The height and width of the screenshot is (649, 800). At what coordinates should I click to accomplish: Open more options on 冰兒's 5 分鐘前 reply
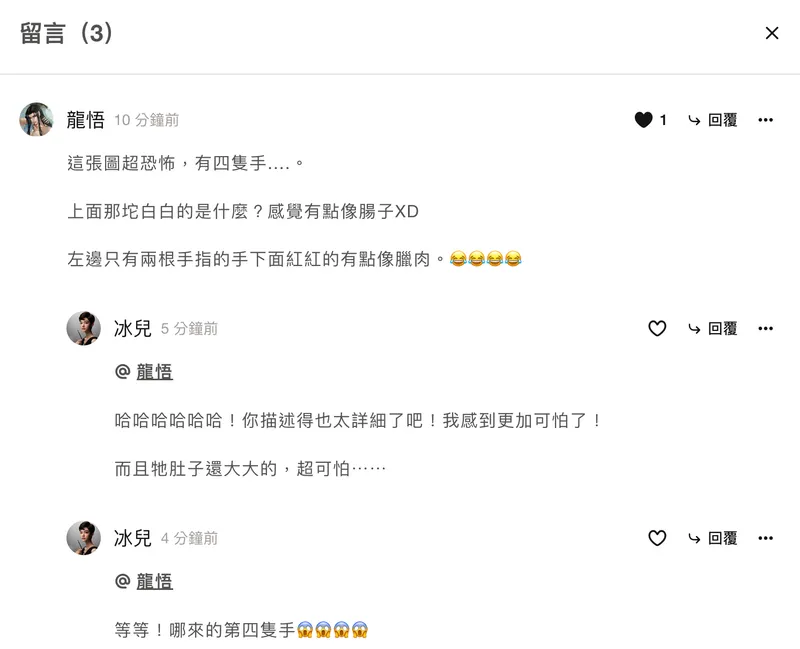click(x=765, y=328)
